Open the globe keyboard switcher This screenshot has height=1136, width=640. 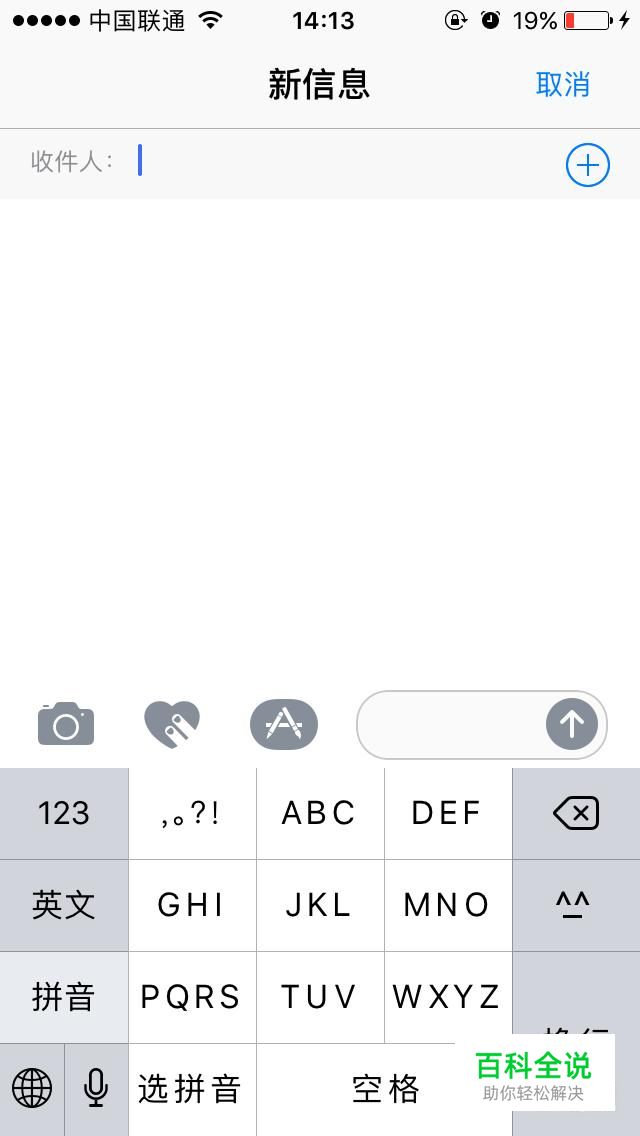[x=32, y=1089]
